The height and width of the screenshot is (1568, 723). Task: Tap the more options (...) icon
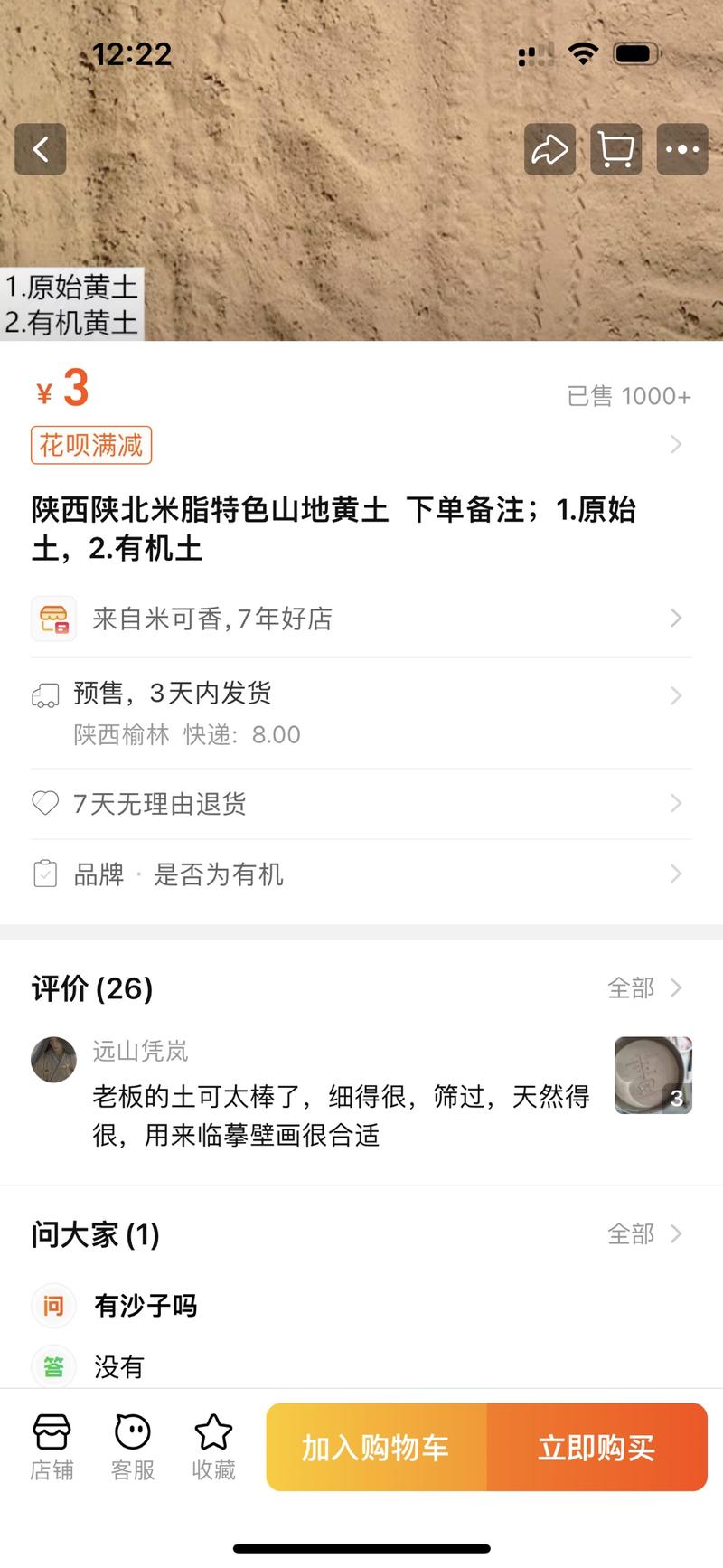pos(681,149)
